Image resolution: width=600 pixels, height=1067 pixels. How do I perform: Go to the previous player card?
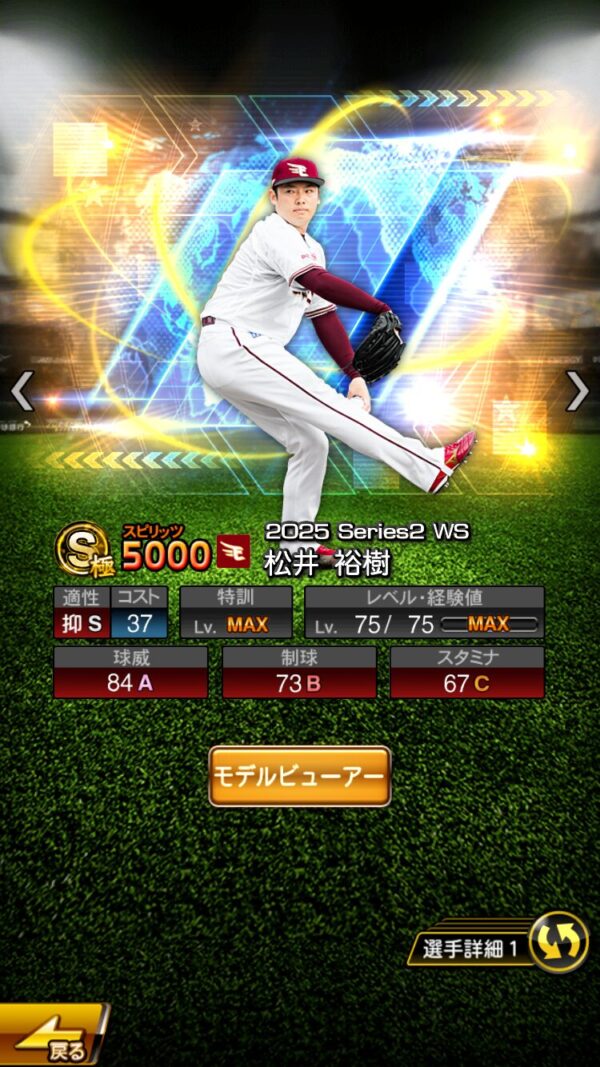(x=22, y=391)
